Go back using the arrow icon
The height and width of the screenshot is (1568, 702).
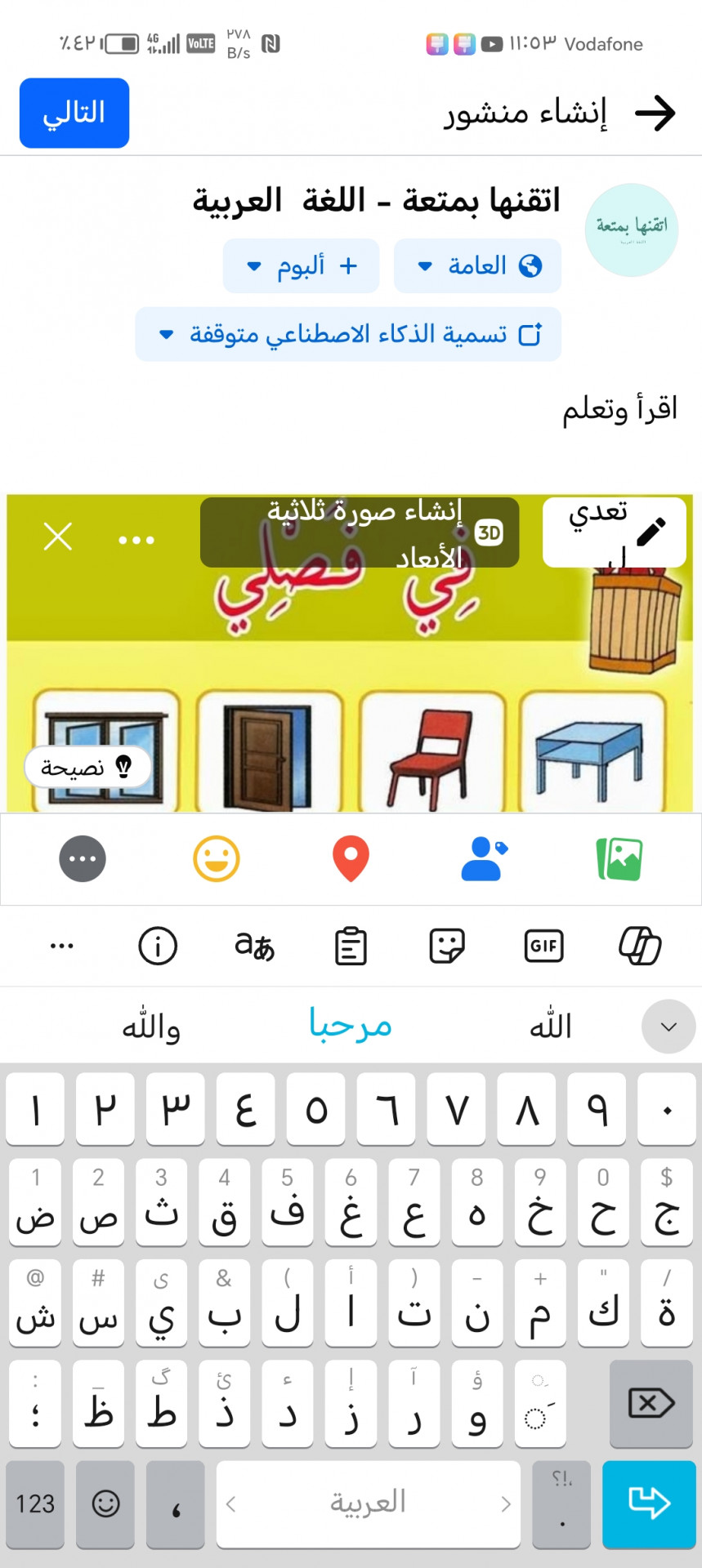coord(655,113)
